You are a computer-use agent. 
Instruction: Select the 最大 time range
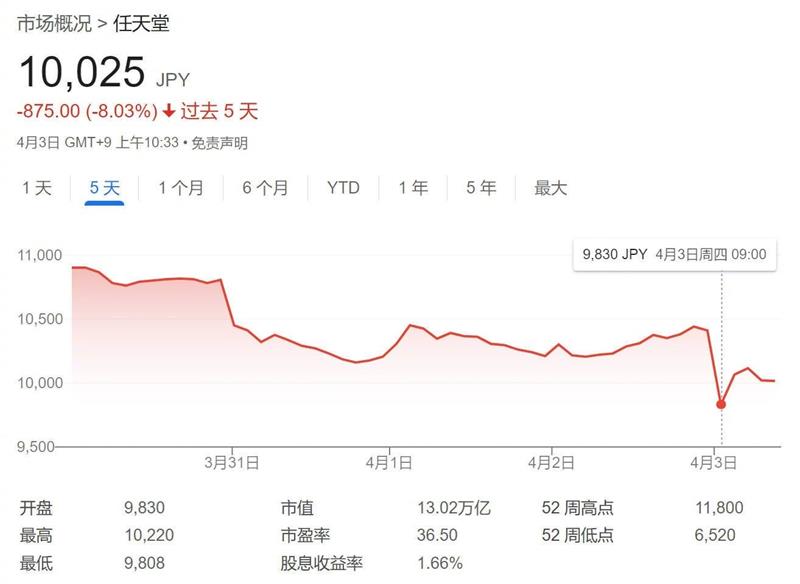550,187
